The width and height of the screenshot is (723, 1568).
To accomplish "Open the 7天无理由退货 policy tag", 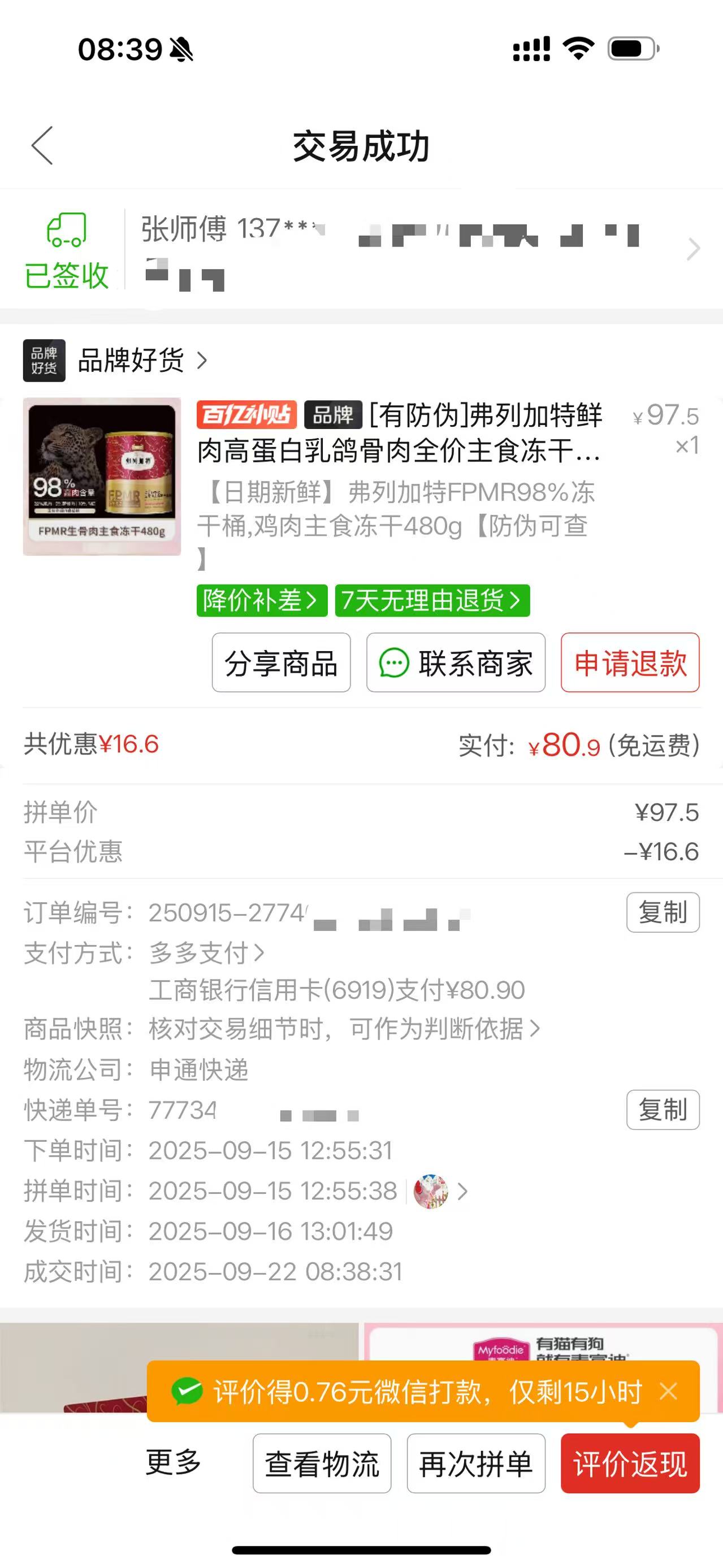I will [x=432, y=601].
